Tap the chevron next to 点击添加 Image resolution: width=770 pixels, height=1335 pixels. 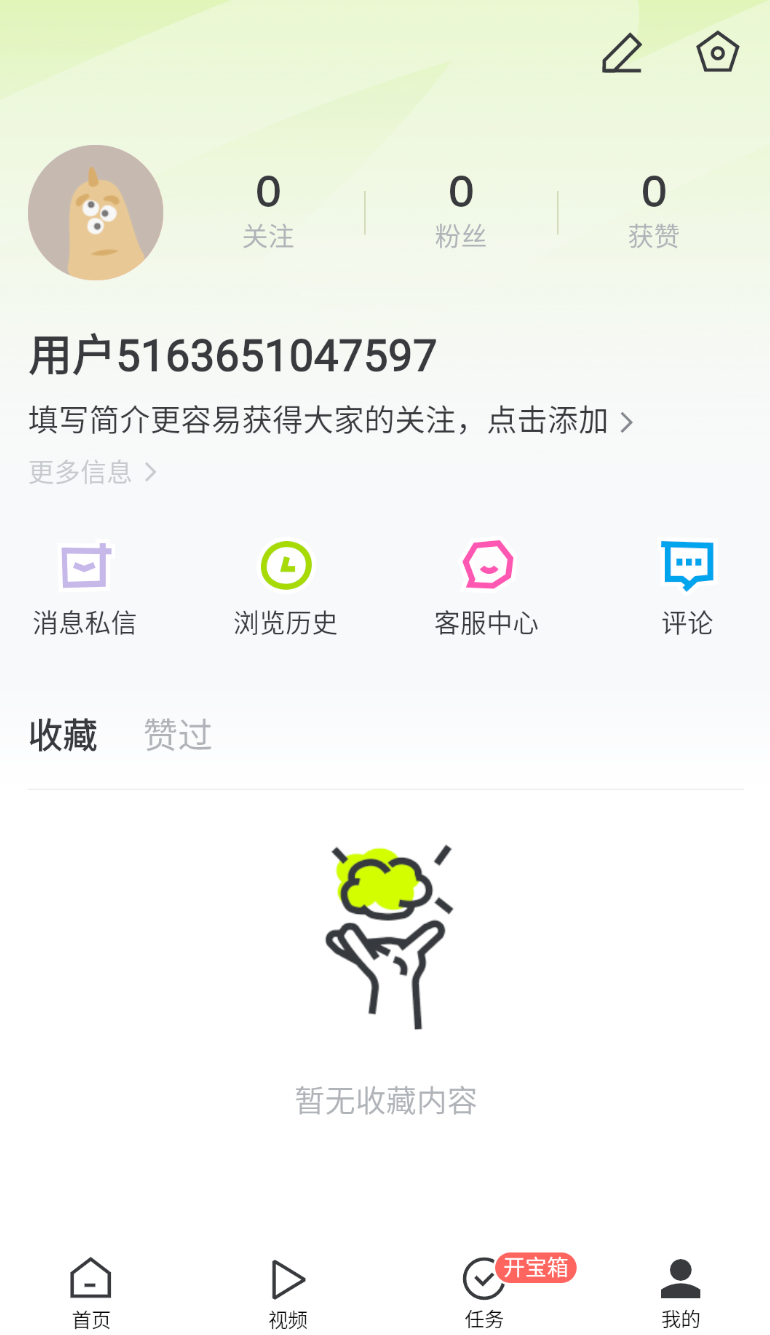pyautogui.click(x=627, y=421)
